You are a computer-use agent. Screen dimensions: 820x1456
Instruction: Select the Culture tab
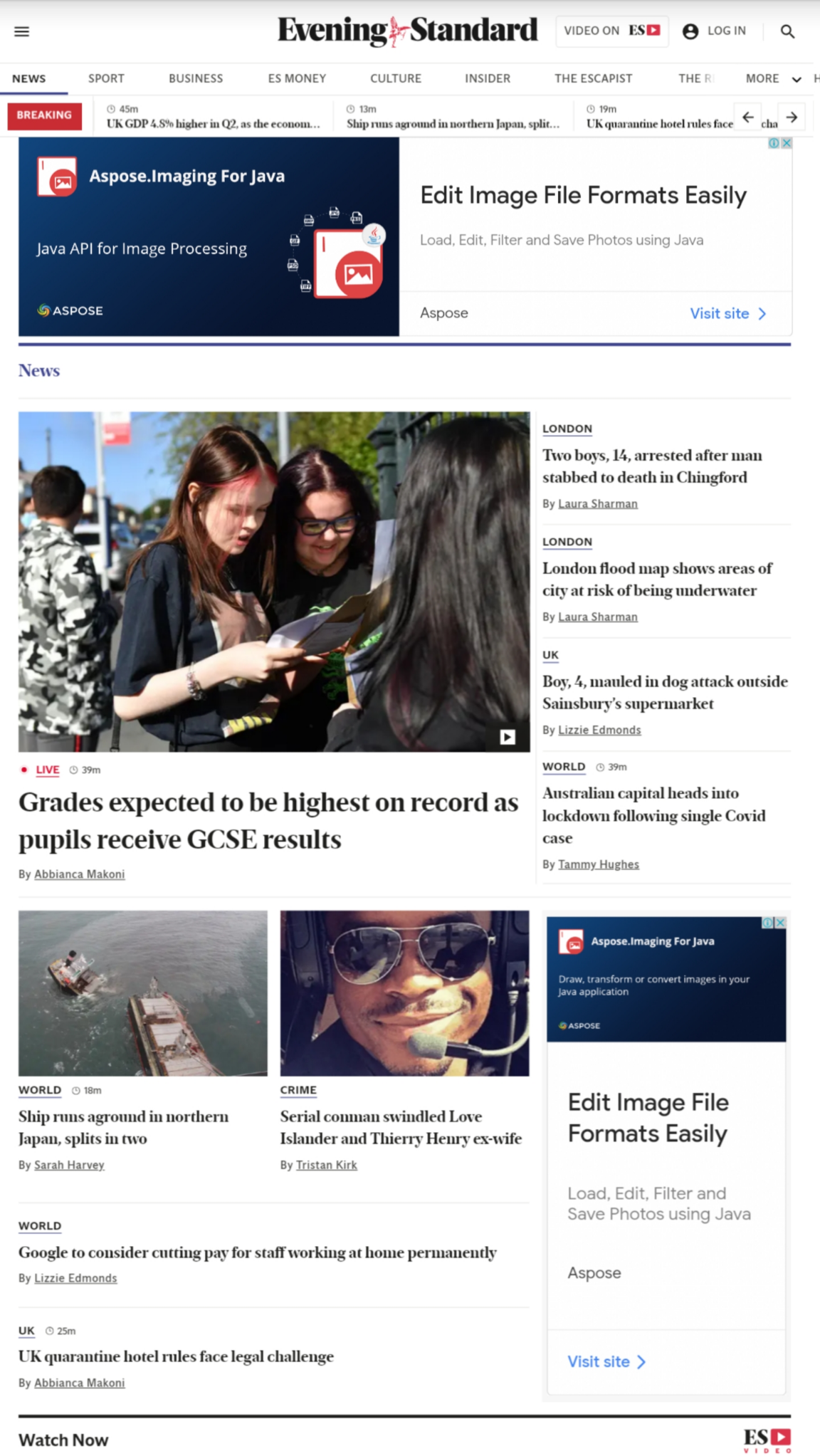[x=396, y=78]
